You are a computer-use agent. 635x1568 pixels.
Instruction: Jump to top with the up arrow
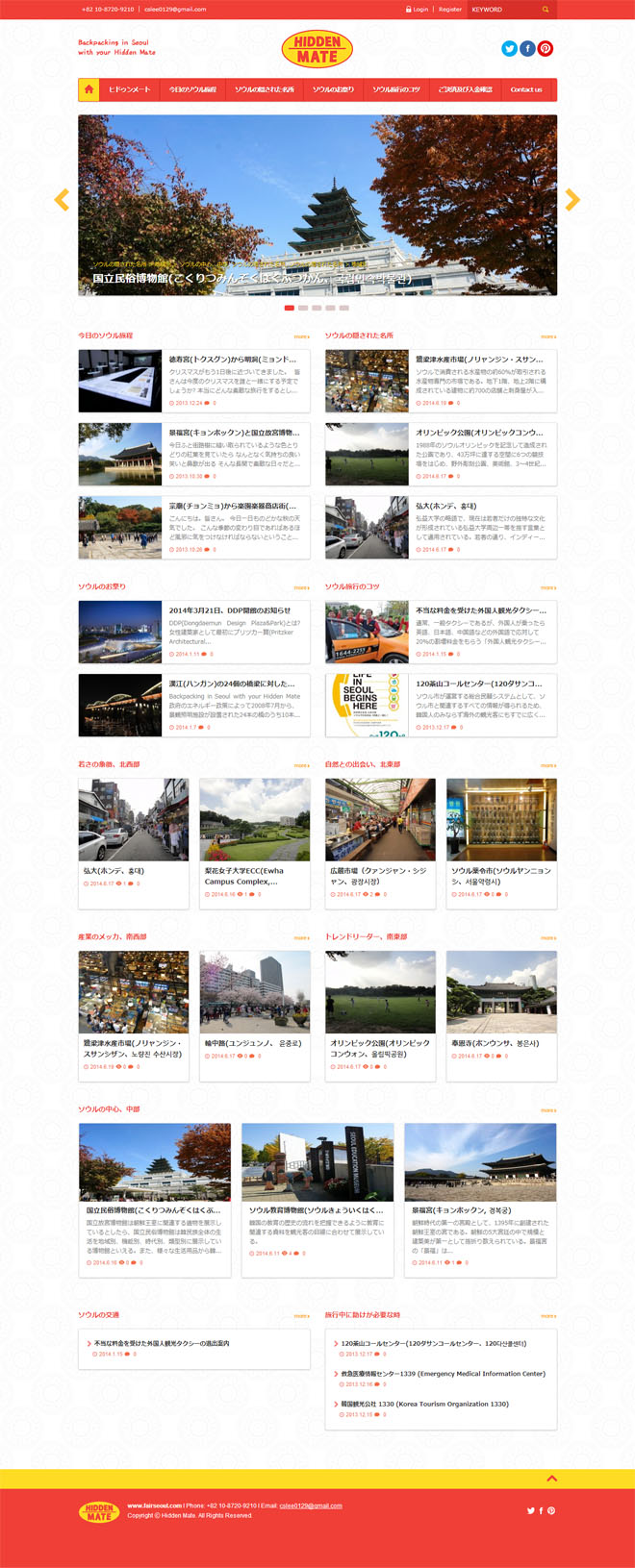tap(551, 1479)
